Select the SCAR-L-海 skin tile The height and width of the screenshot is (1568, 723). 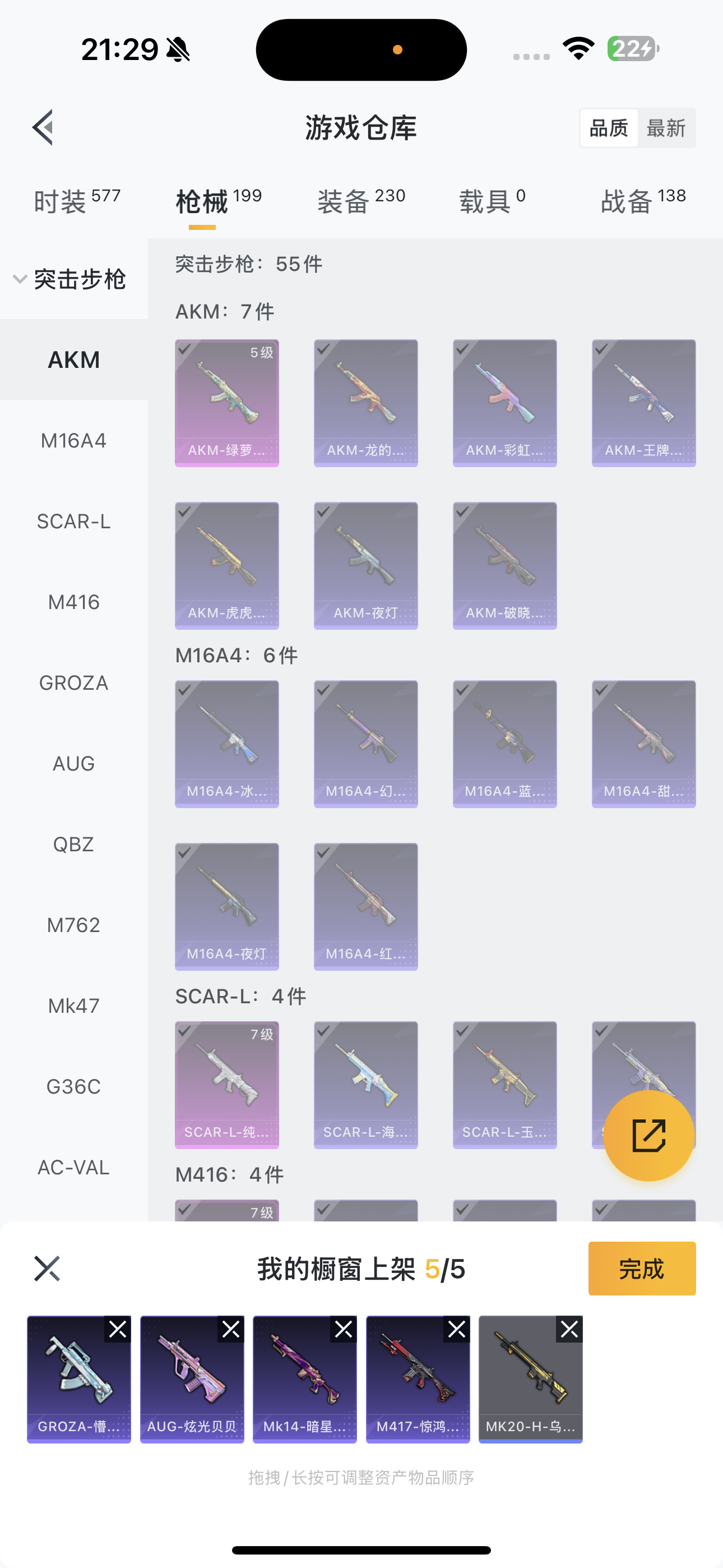(366, 1085)
